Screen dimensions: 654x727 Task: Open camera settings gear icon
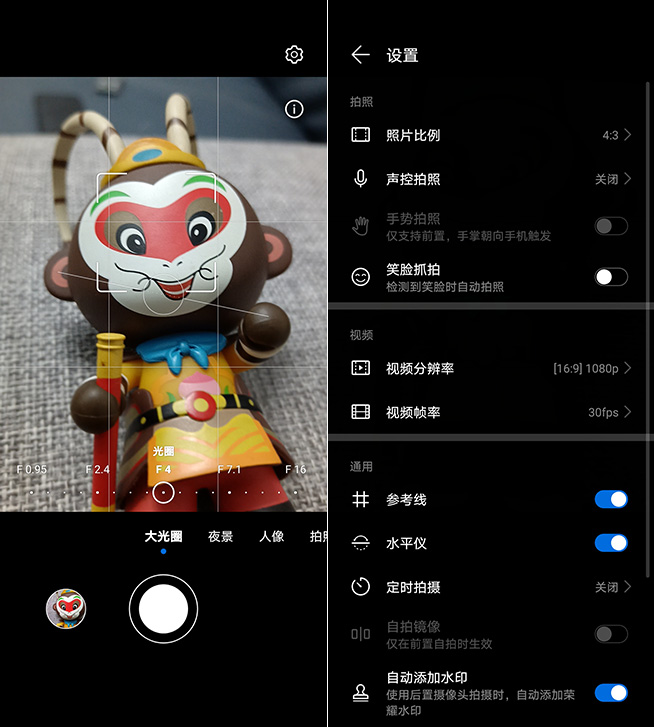pyautogui.click(x=294, y=54)
